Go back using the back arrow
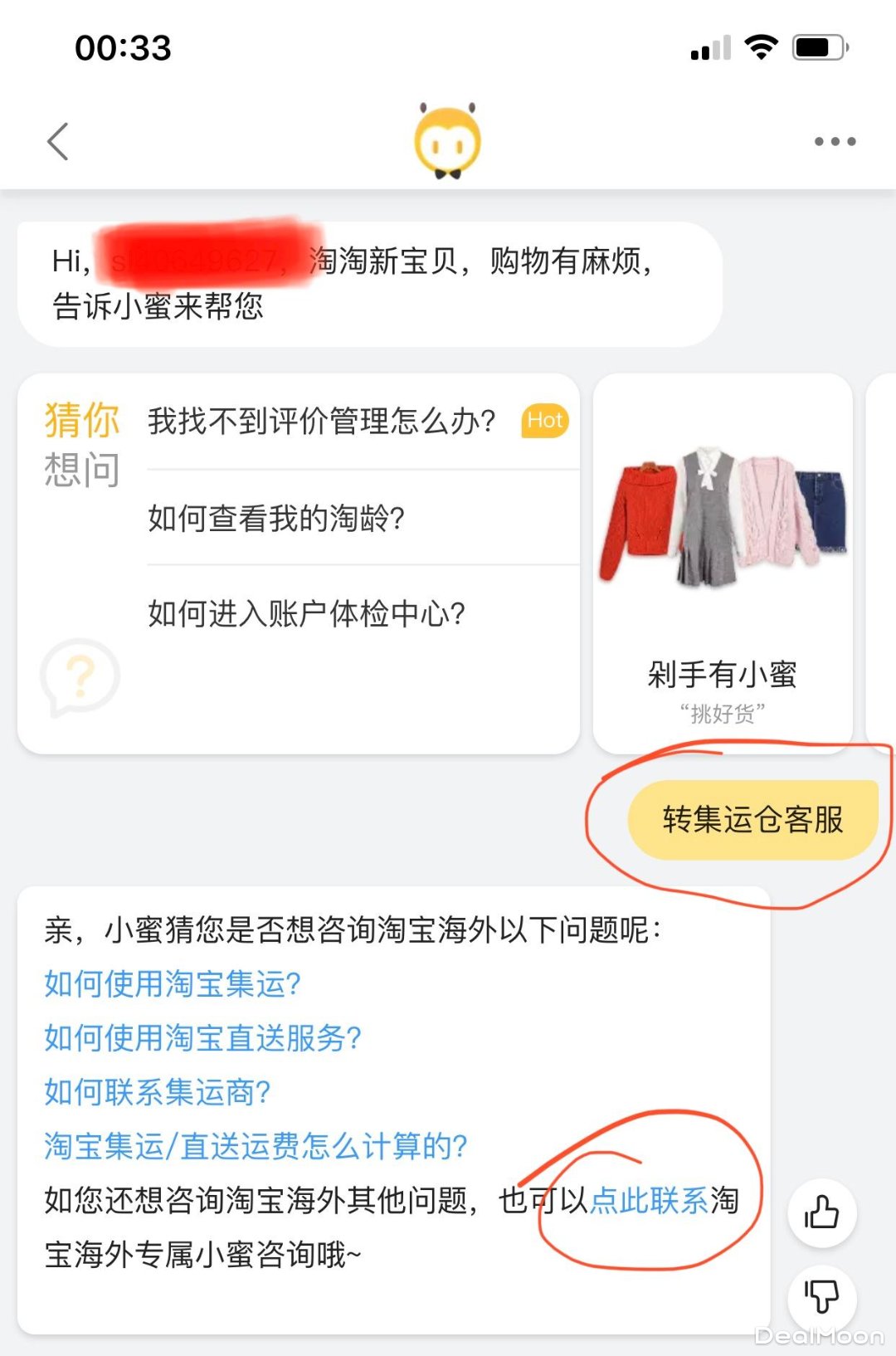 tap(58, 141)
